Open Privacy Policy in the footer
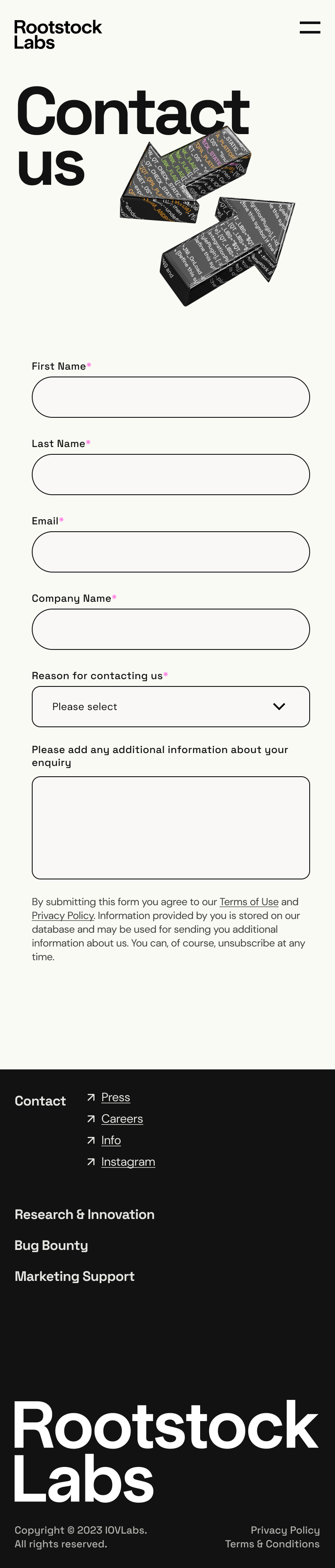335x1568 pixels. tap(285, 1530)
